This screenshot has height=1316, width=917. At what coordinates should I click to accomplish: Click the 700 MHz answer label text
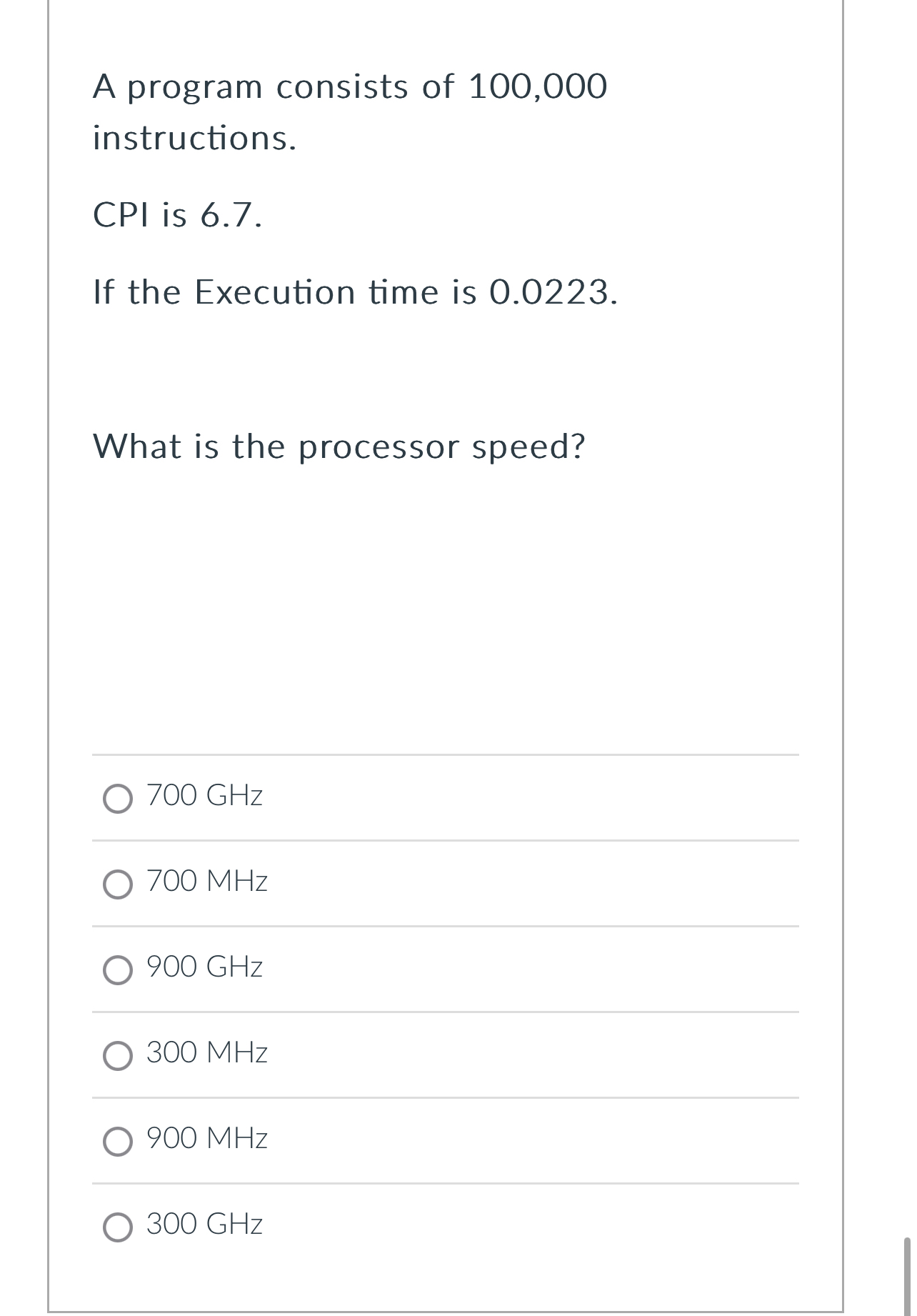point(206,881)
